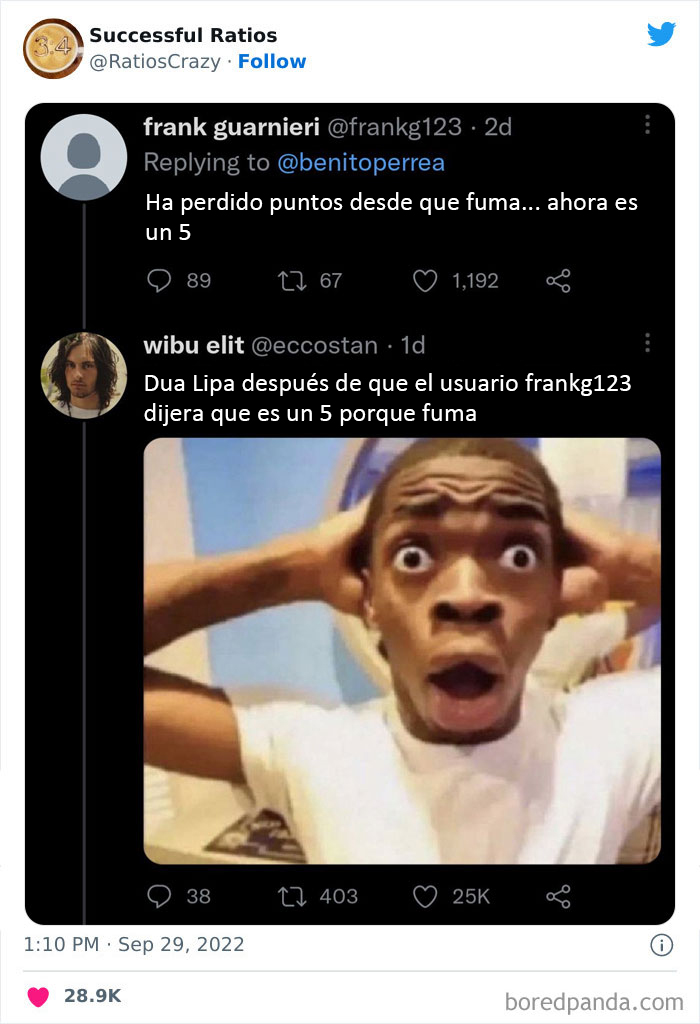Like the tweet with 28.9K hearts
This screenshot has width=700, height=1024.
(39, 997)
